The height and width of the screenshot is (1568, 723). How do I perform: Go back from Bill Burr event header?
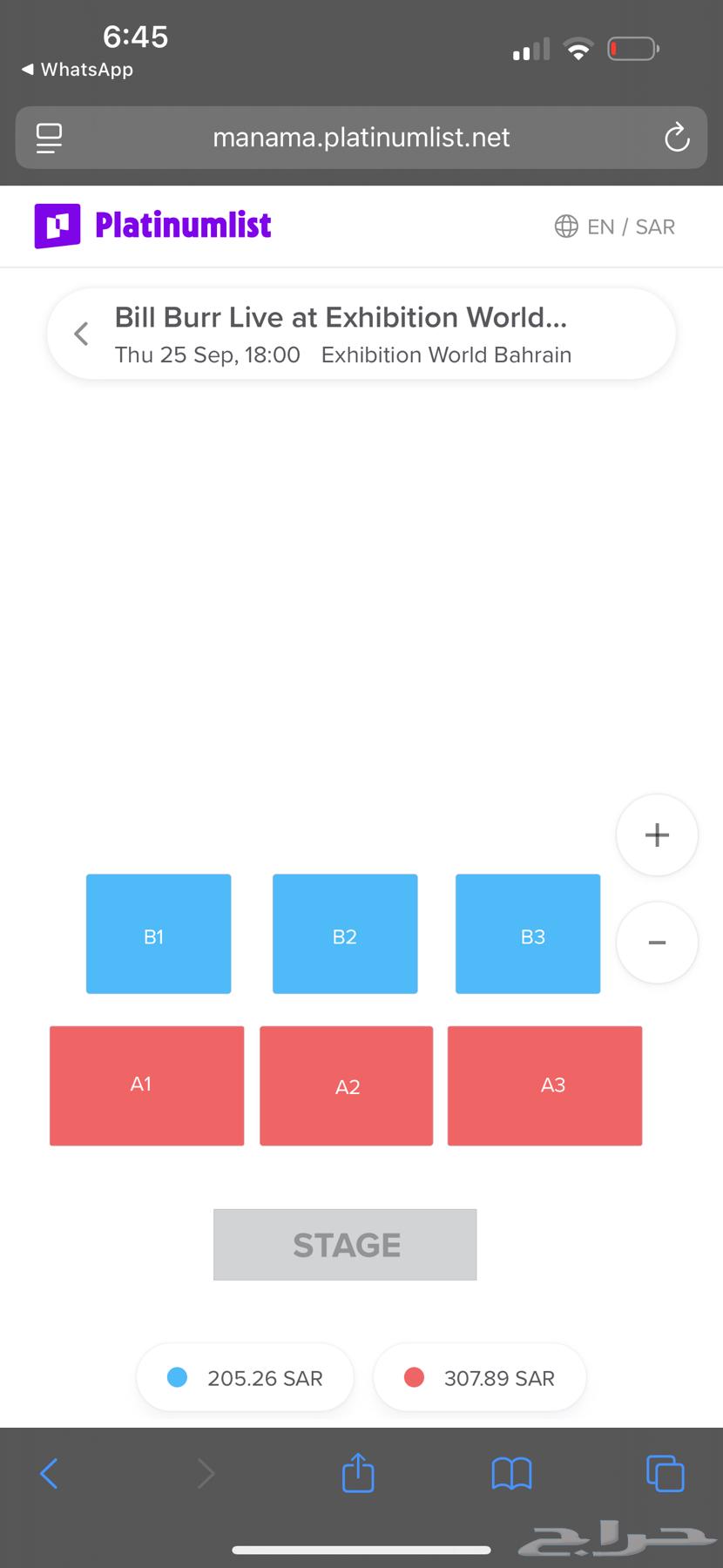81,334
